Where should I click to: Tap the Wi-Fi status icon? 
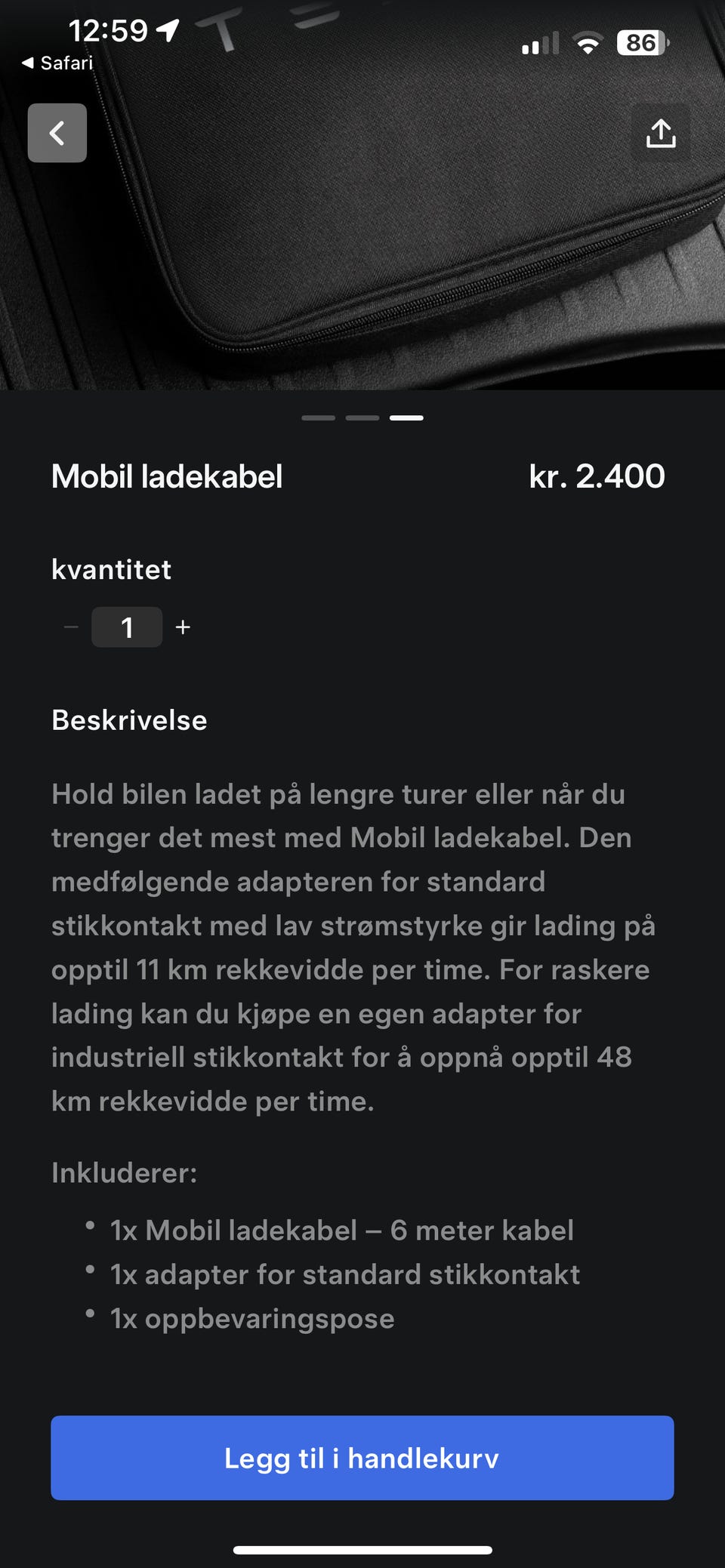click(585, 44)
